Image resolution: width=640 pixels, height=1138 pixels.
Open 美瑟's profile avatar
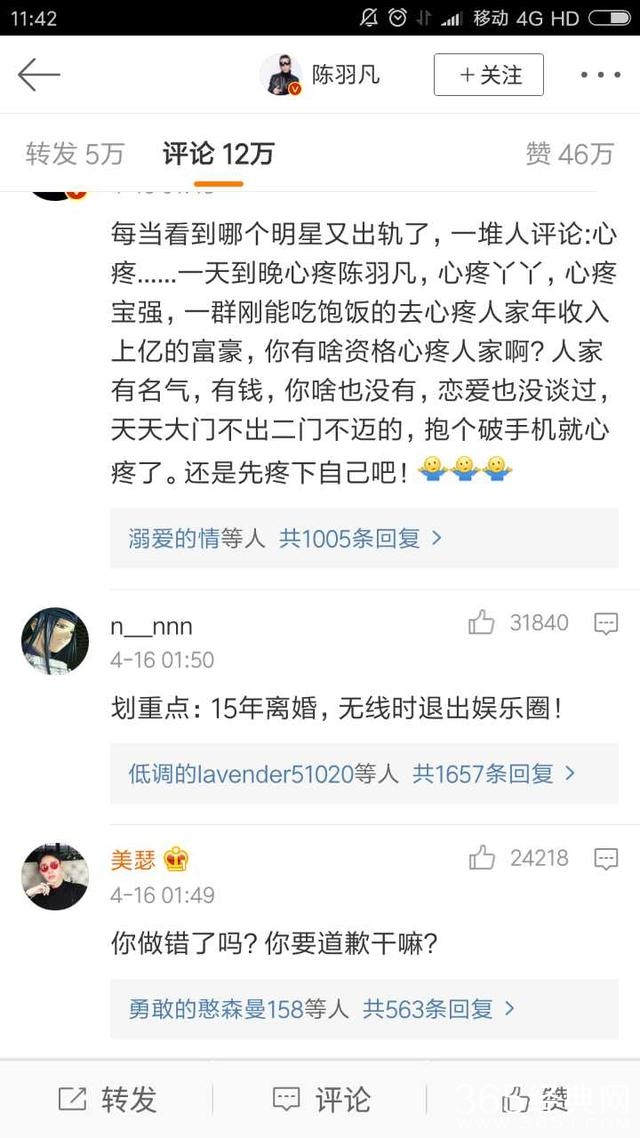pyautogui.click(x=55, y=876)
